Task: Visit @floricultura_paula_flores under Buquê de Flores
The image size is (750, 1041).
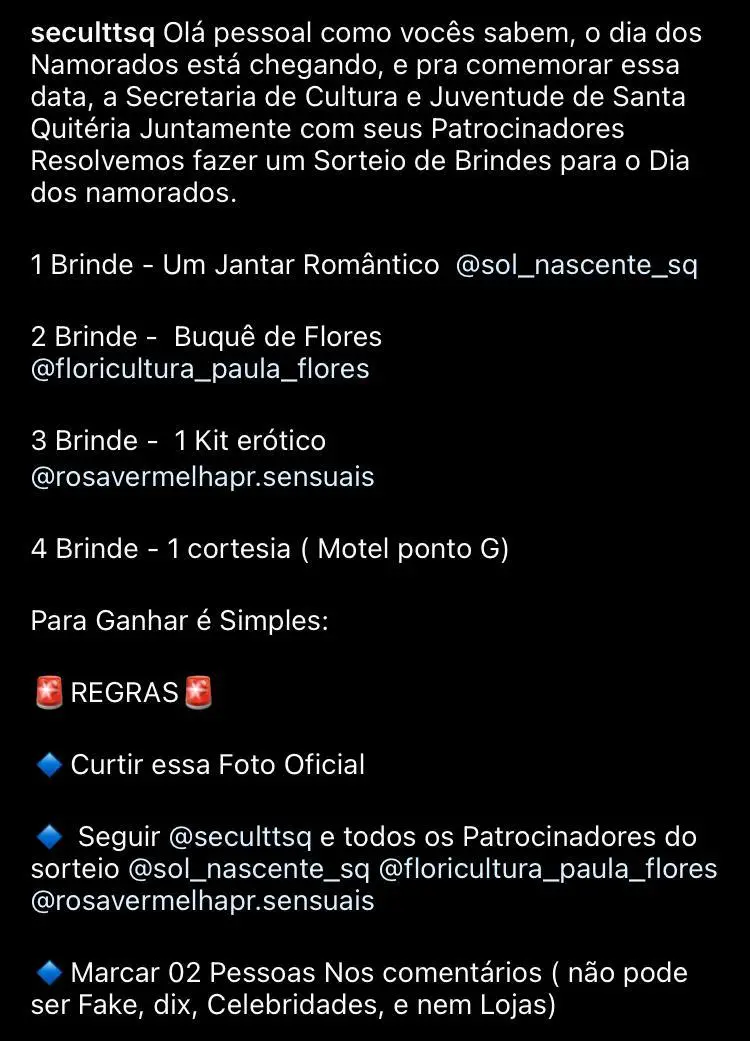Action: coord(200,370)
